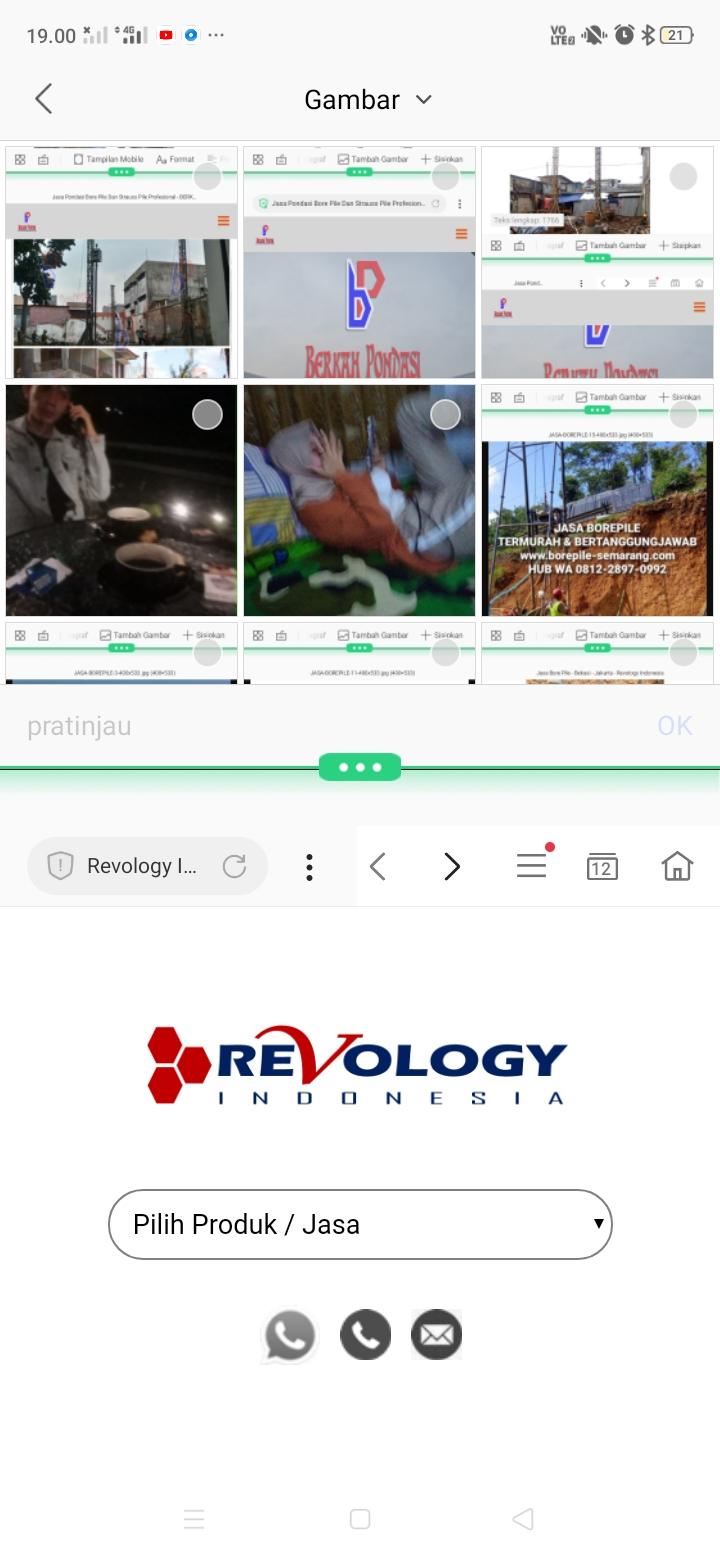Email Revology using the envelope icon
This screenshot has height=1560, width=720.
(x=437, y=1335)
